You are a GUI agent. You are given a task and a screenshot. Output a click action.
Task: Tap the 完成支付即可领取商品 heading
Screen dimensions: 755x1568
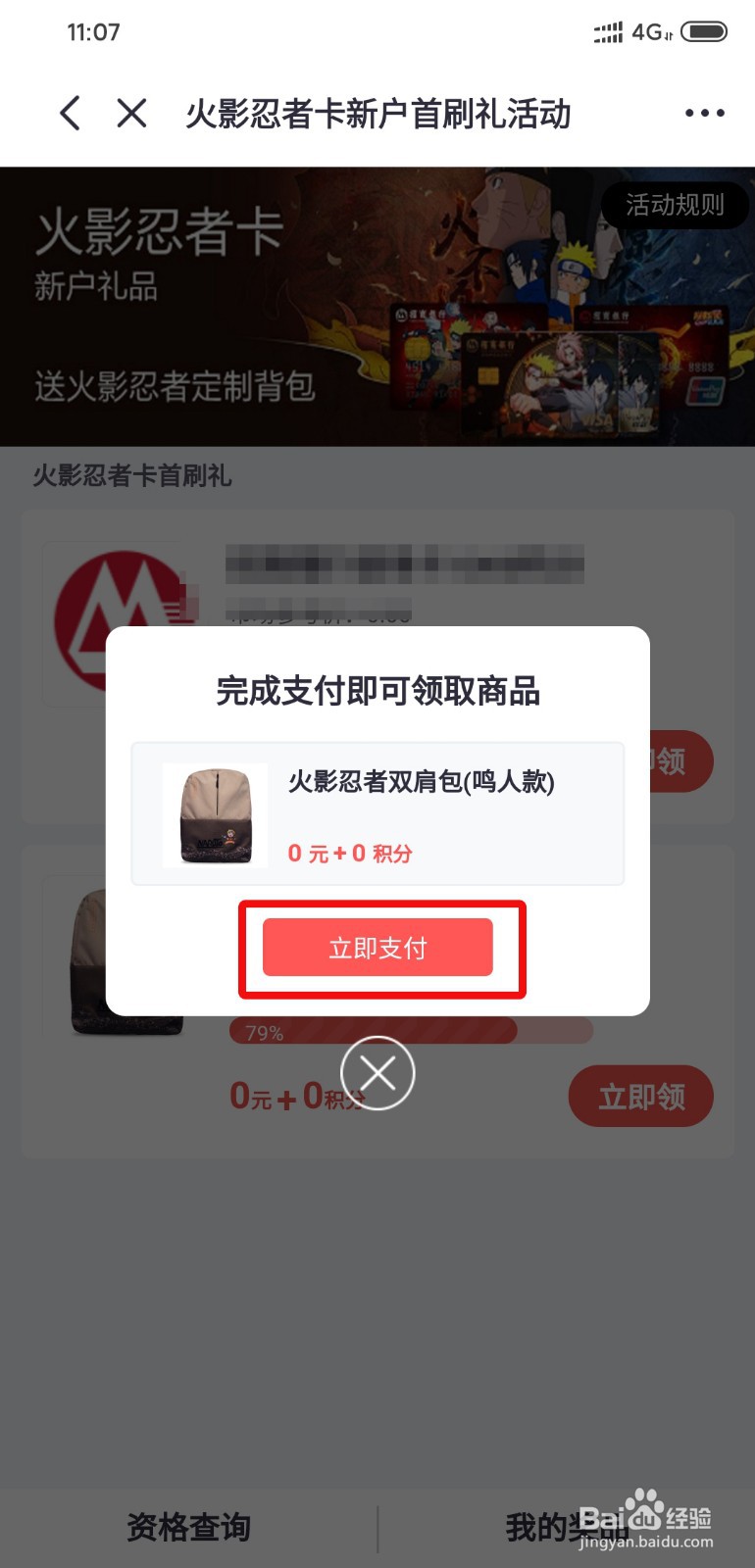click(377, 691)
